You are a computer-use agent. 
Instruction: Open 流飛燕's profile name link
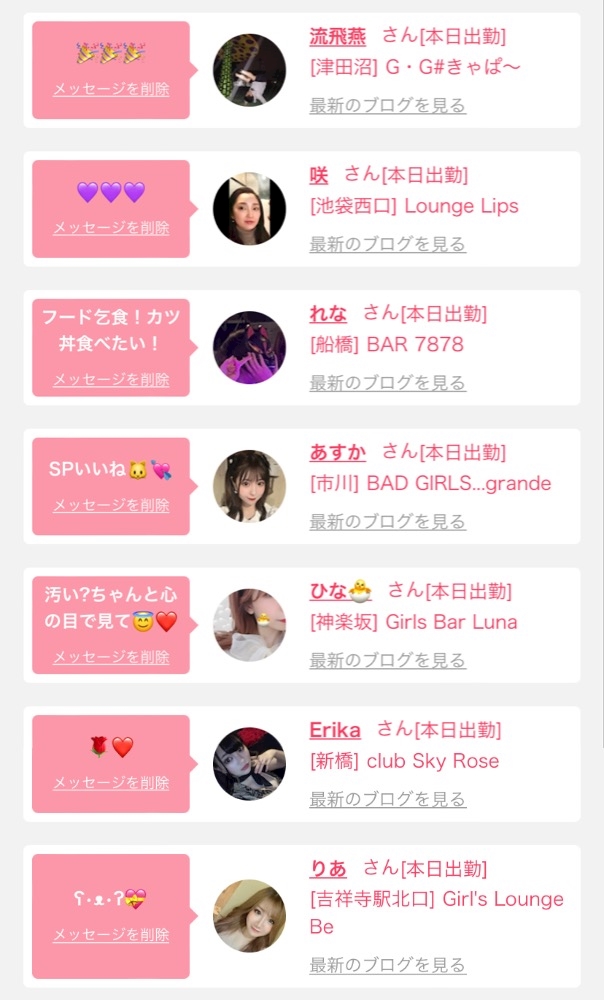tap(337, 37)
